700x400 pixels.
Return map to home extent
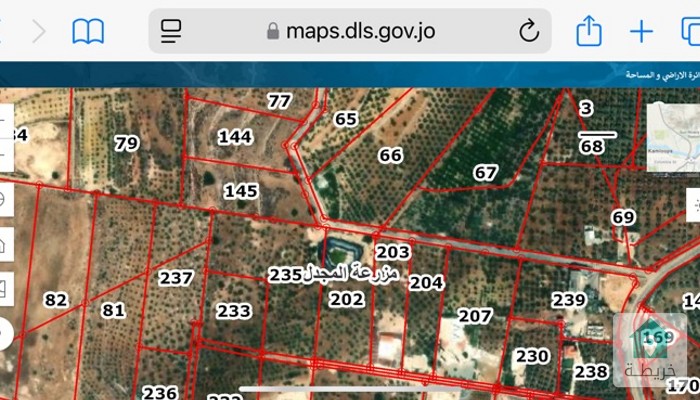pyautogui.click(x=4, y=243)
